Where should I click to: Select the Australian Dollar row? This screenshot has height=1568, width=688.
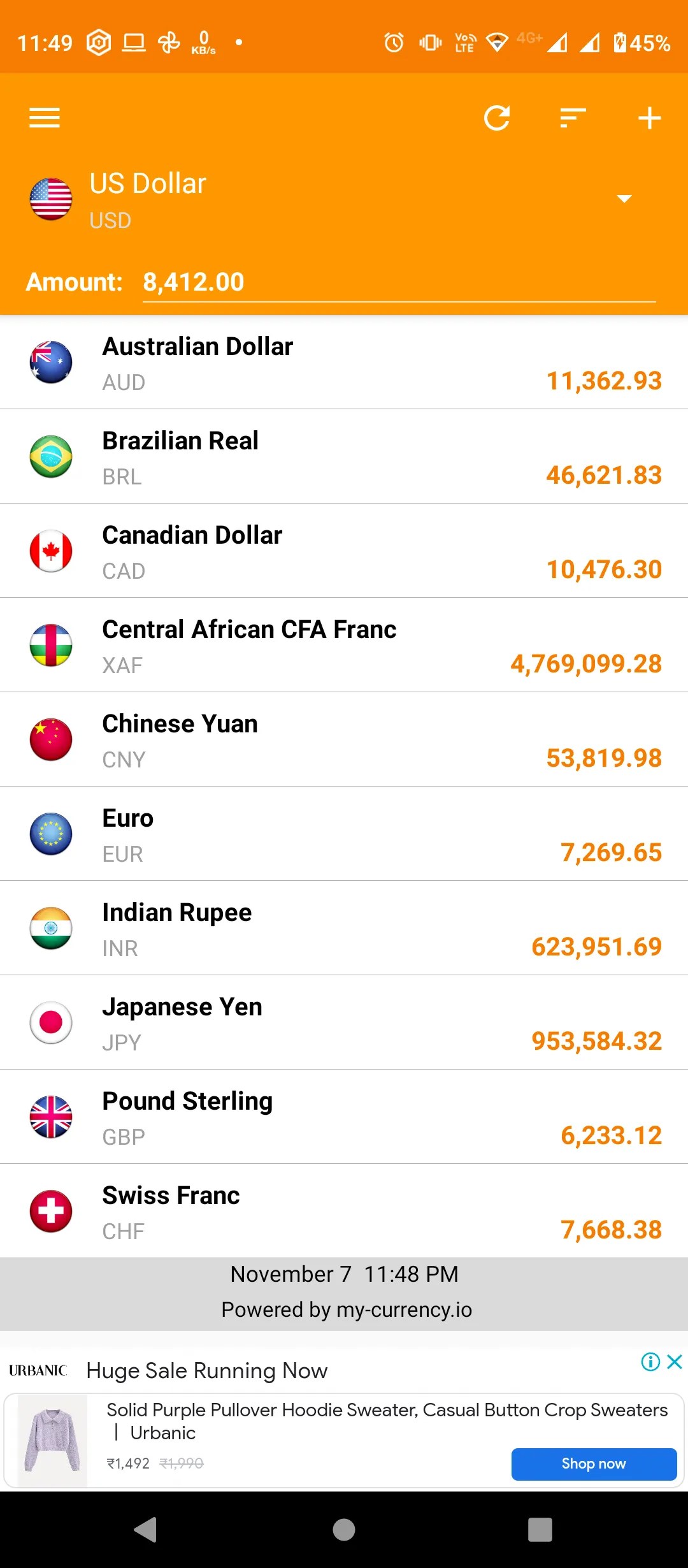[344, 362]
